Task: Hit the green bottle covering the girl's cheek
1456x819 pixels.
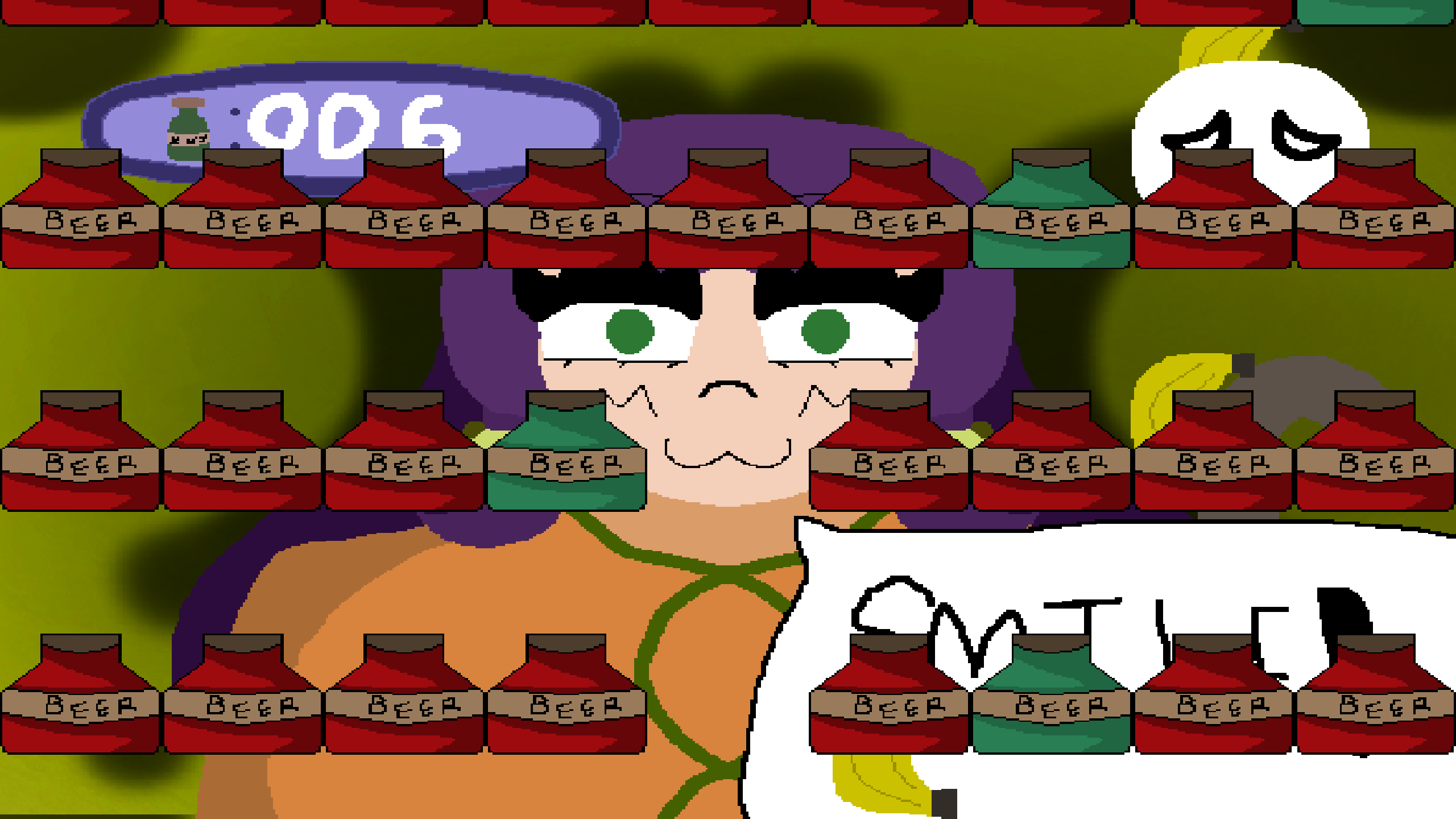Action: (x=566, y=450)
